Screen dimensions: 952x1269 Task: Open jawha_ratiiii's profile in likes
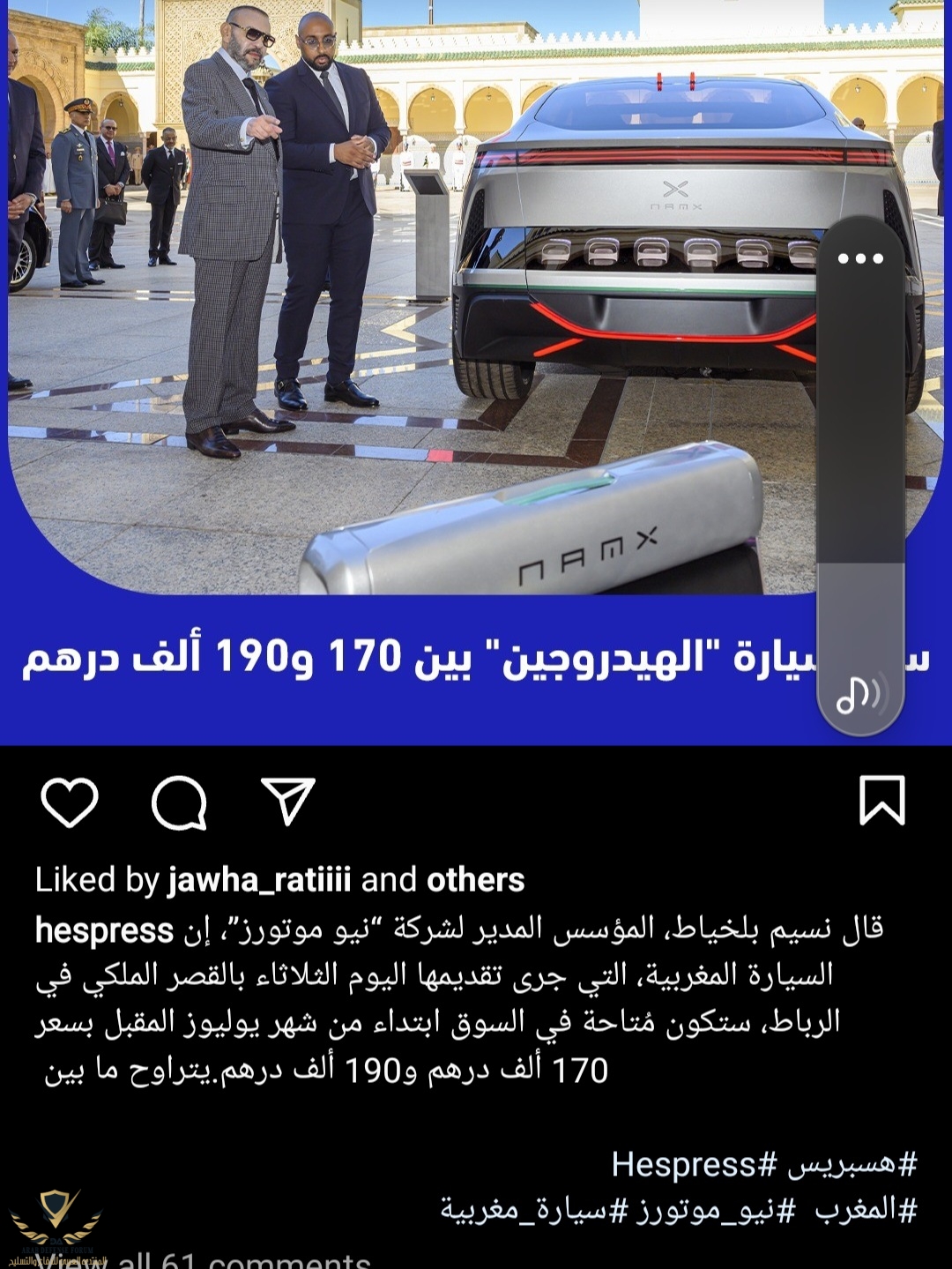click(x=259, y=880)
